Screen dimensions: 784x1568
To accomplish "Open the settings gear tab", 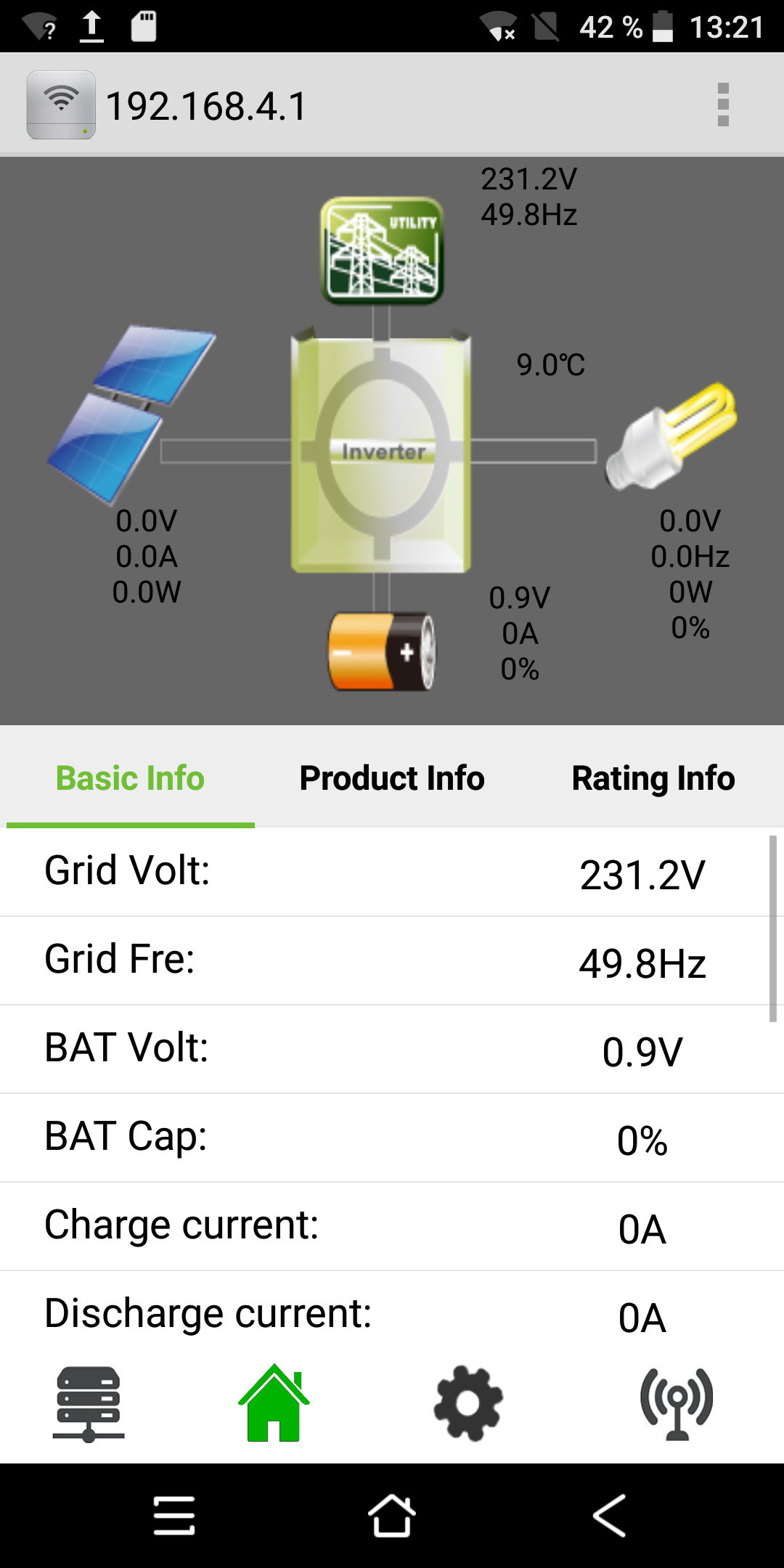I will click(468, 1402).
